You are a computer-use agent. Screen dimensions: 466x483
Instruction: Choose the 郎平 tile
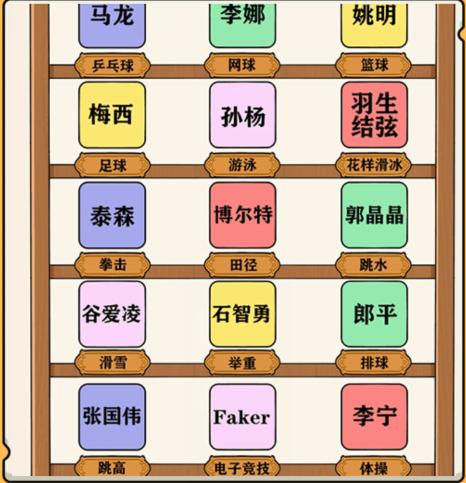(374, 314)
